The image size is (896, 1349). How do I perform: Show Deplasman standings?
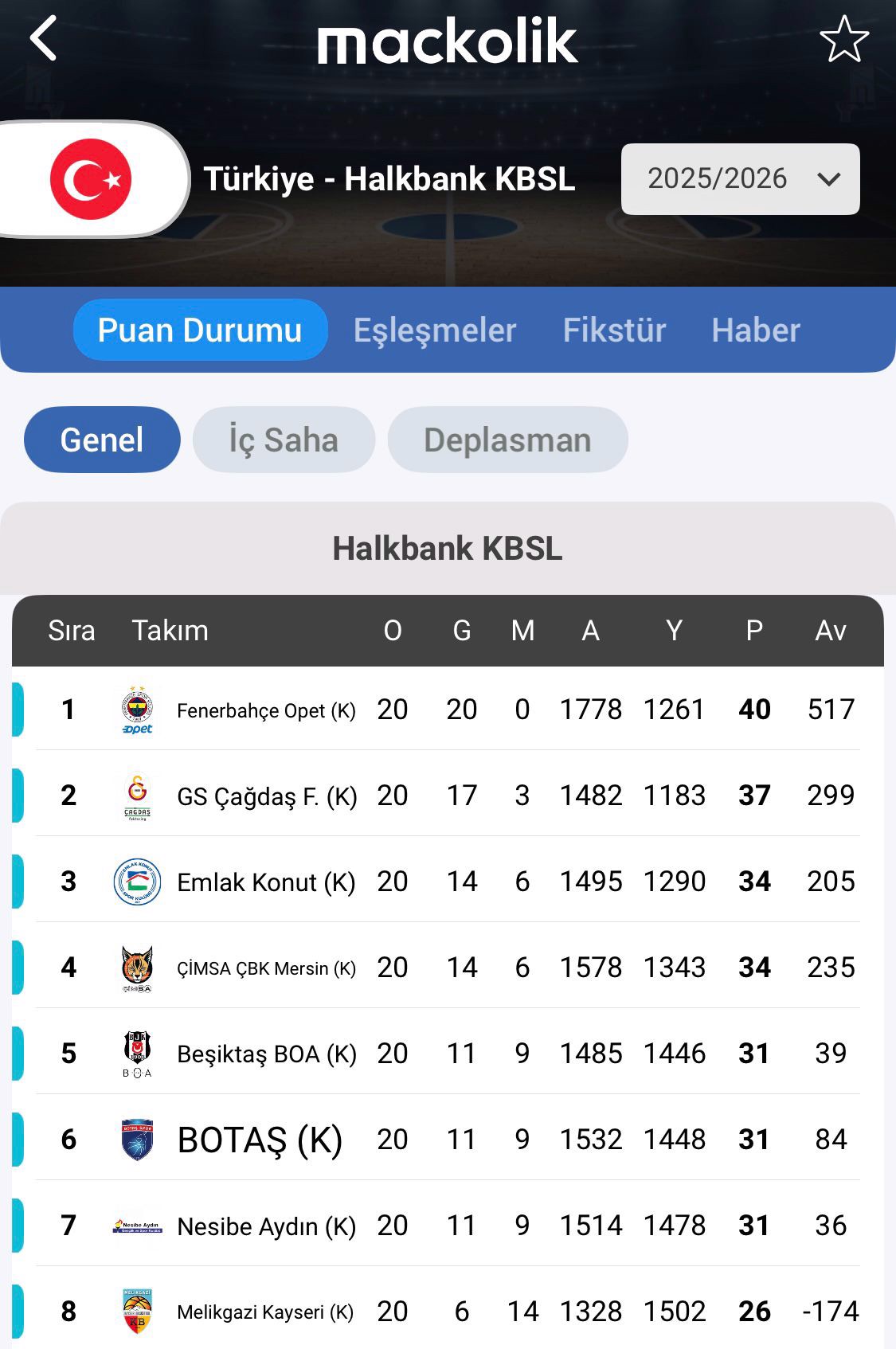pyautogui.click(x=507, y=440)
